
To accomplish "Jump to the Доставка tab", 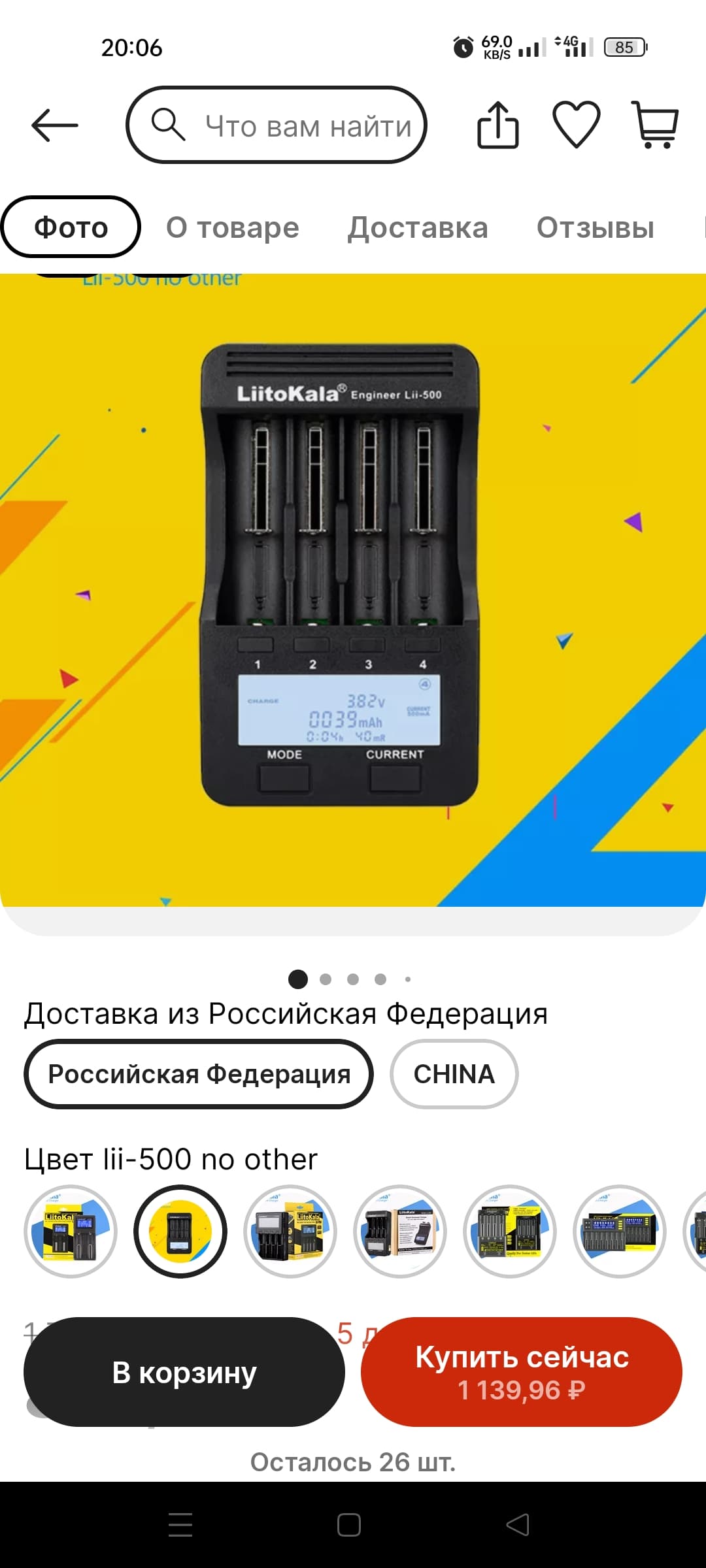I will 418,227.
